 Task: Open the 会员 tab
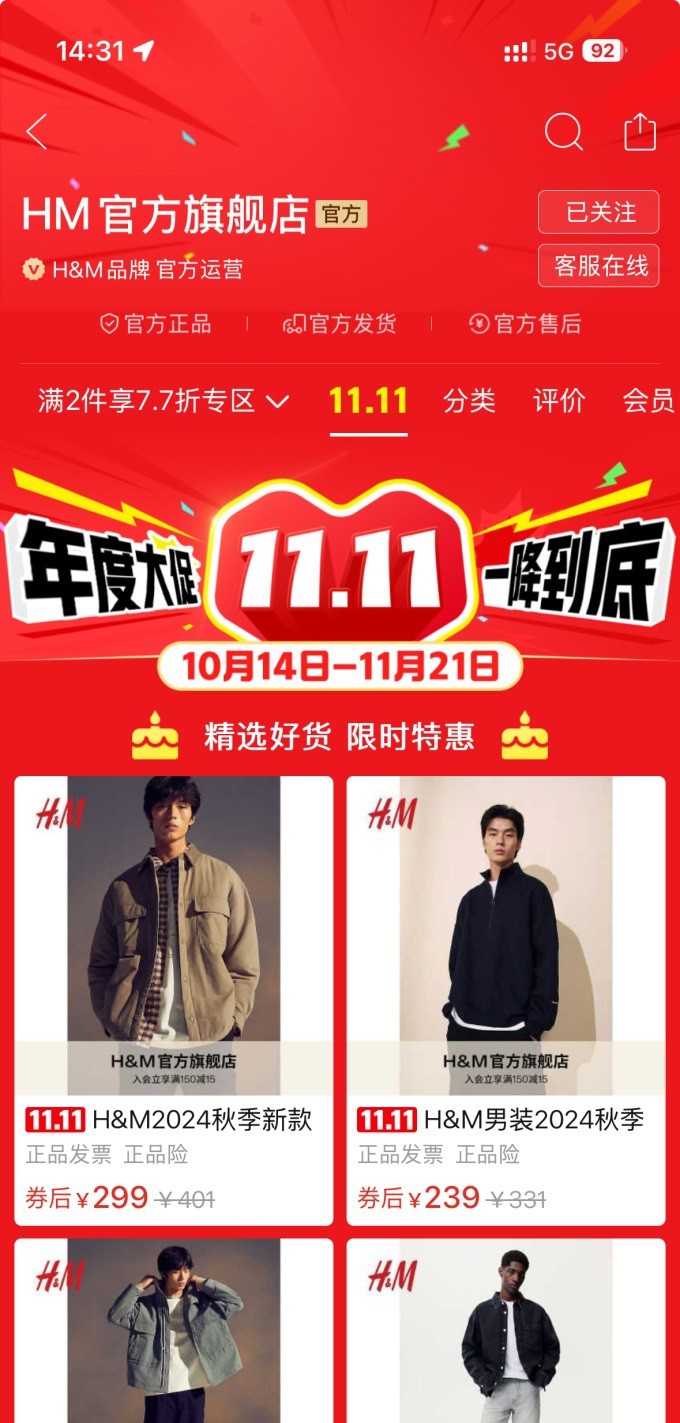(647, 401)
